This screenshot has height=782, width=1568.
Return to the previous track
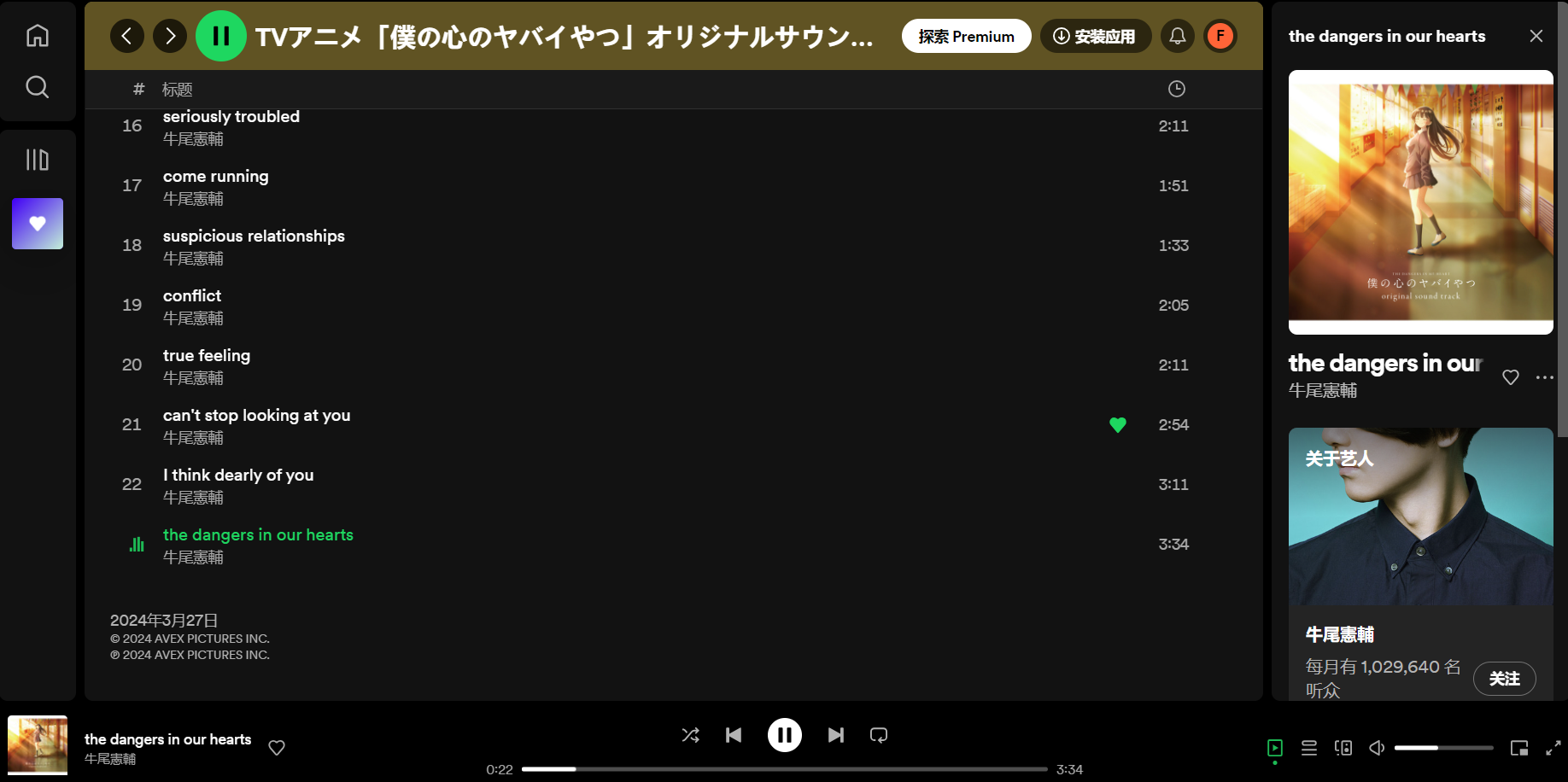(x=733, y=735)
